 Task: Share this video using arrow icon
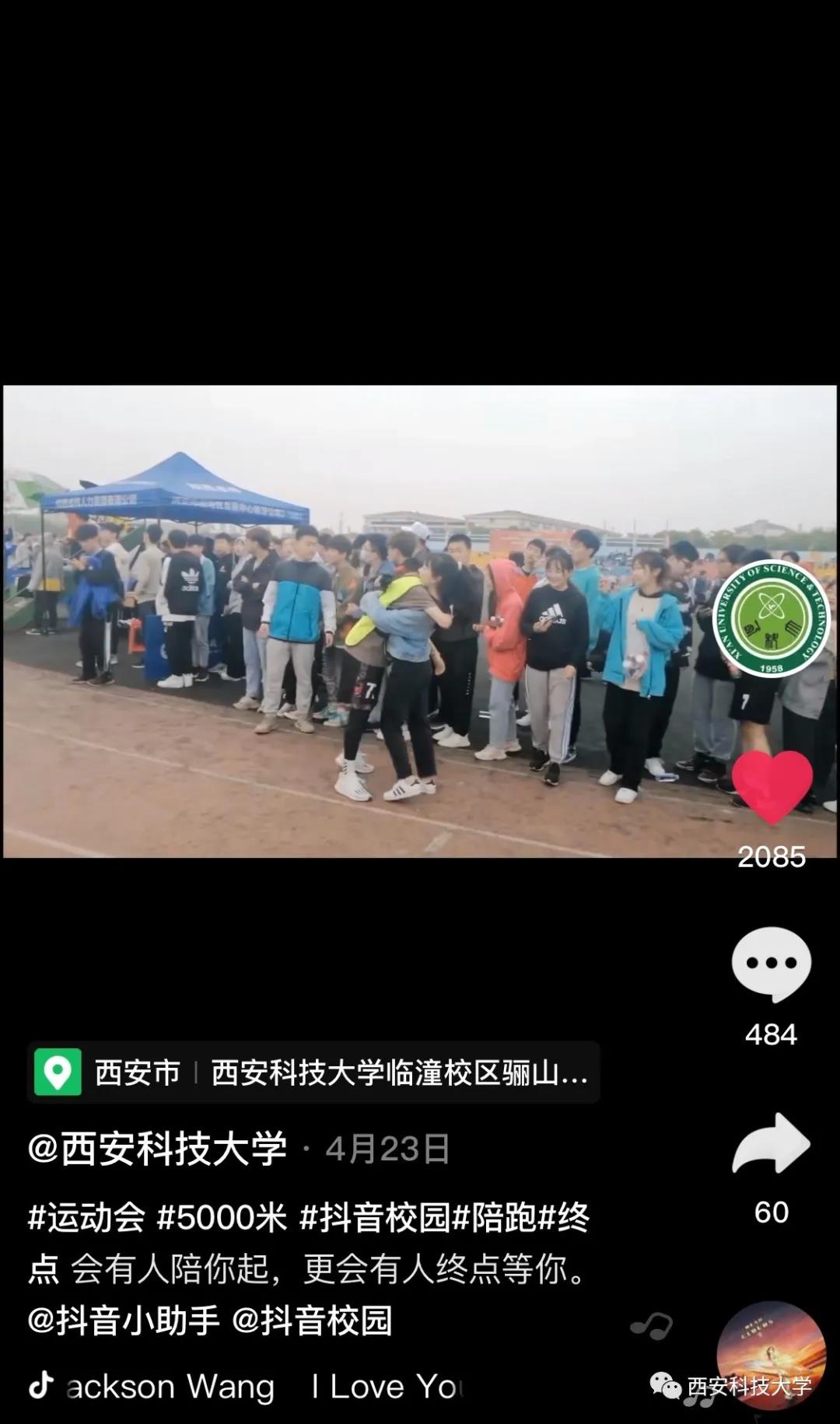[x=771, y=1143]
